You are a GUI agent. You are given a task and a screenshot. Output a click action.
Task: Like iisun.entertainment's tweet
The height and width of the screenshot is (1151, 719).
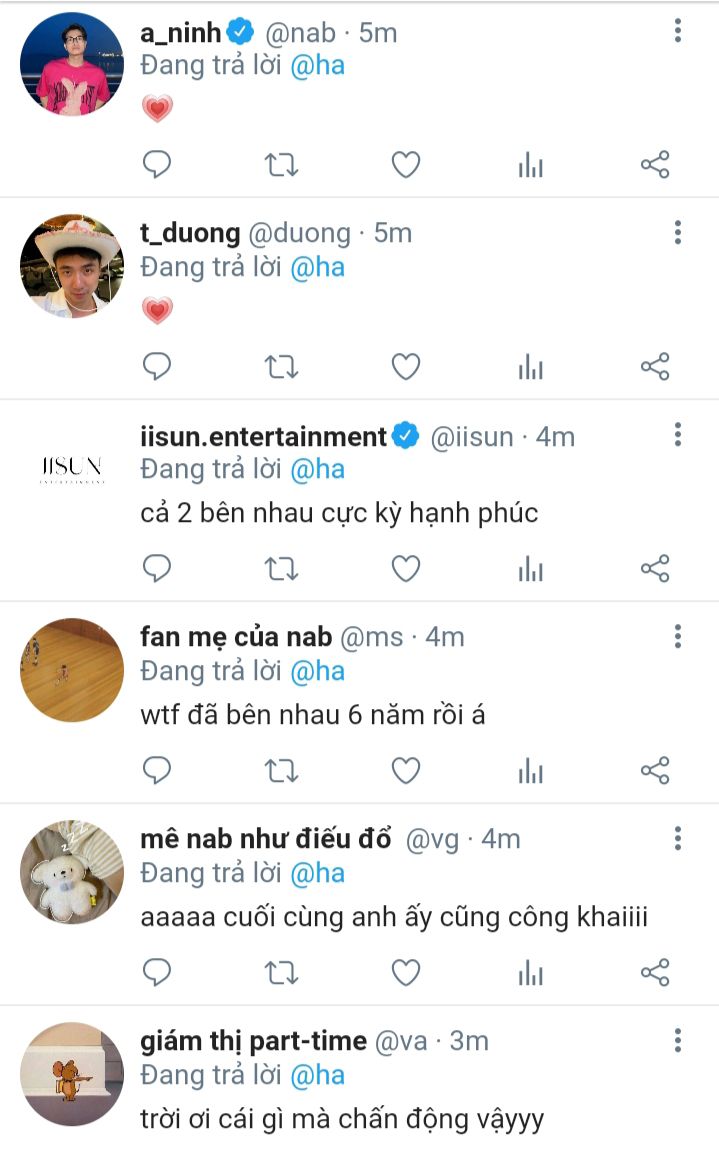[x=405, y=569]
